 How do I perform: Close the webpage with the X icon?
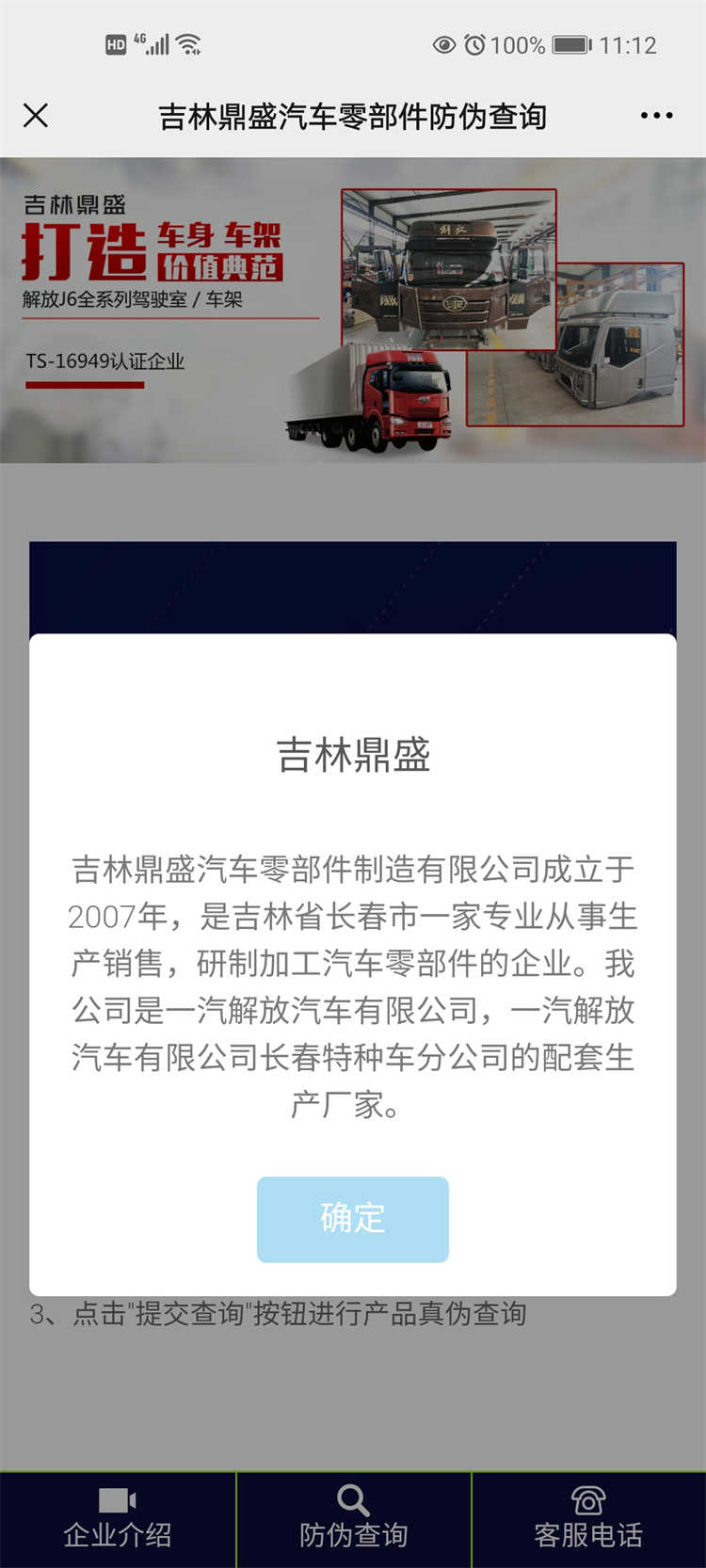click(36, 116)
